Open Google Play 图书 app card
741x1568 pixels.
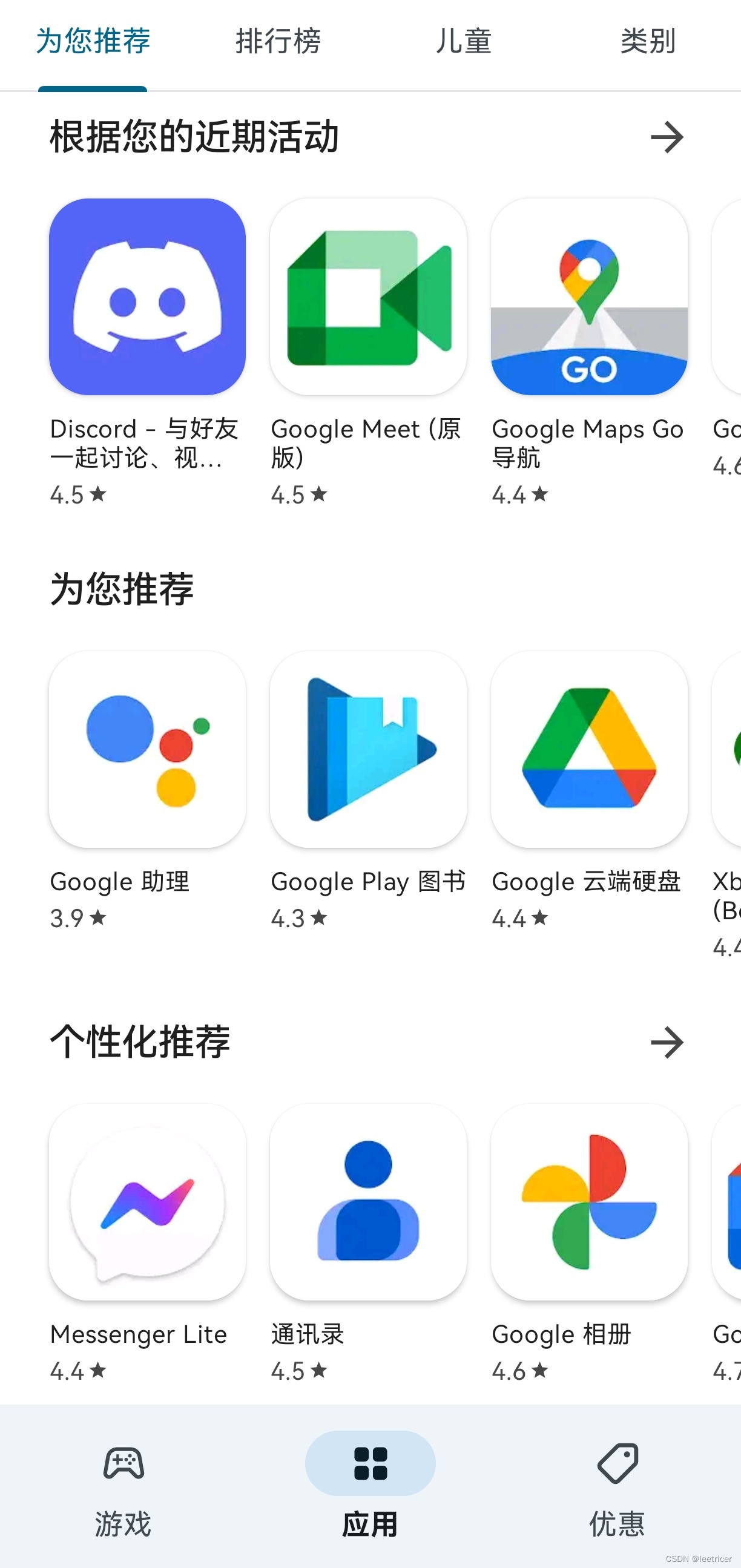point(368,749)
